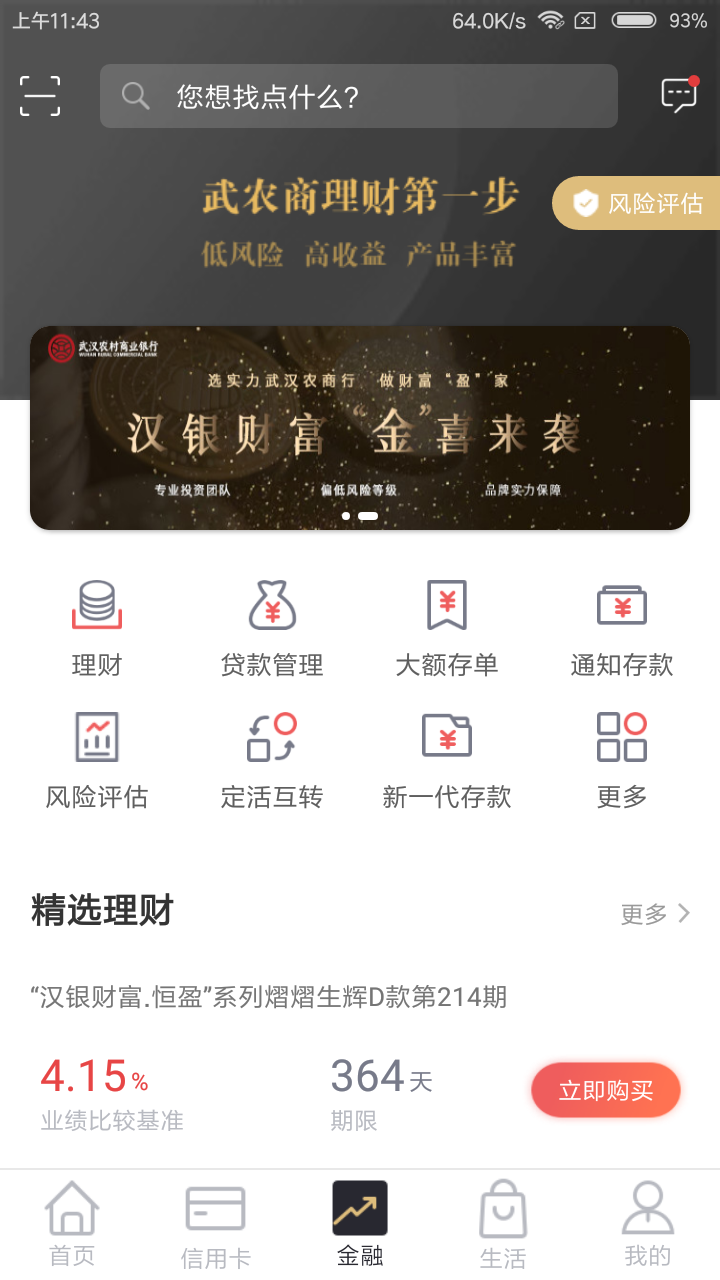Image resolution: width=720 pixels, height=1280 pixels.
Task: Go to the 首页 home tab
Action: click(70, 1220)
